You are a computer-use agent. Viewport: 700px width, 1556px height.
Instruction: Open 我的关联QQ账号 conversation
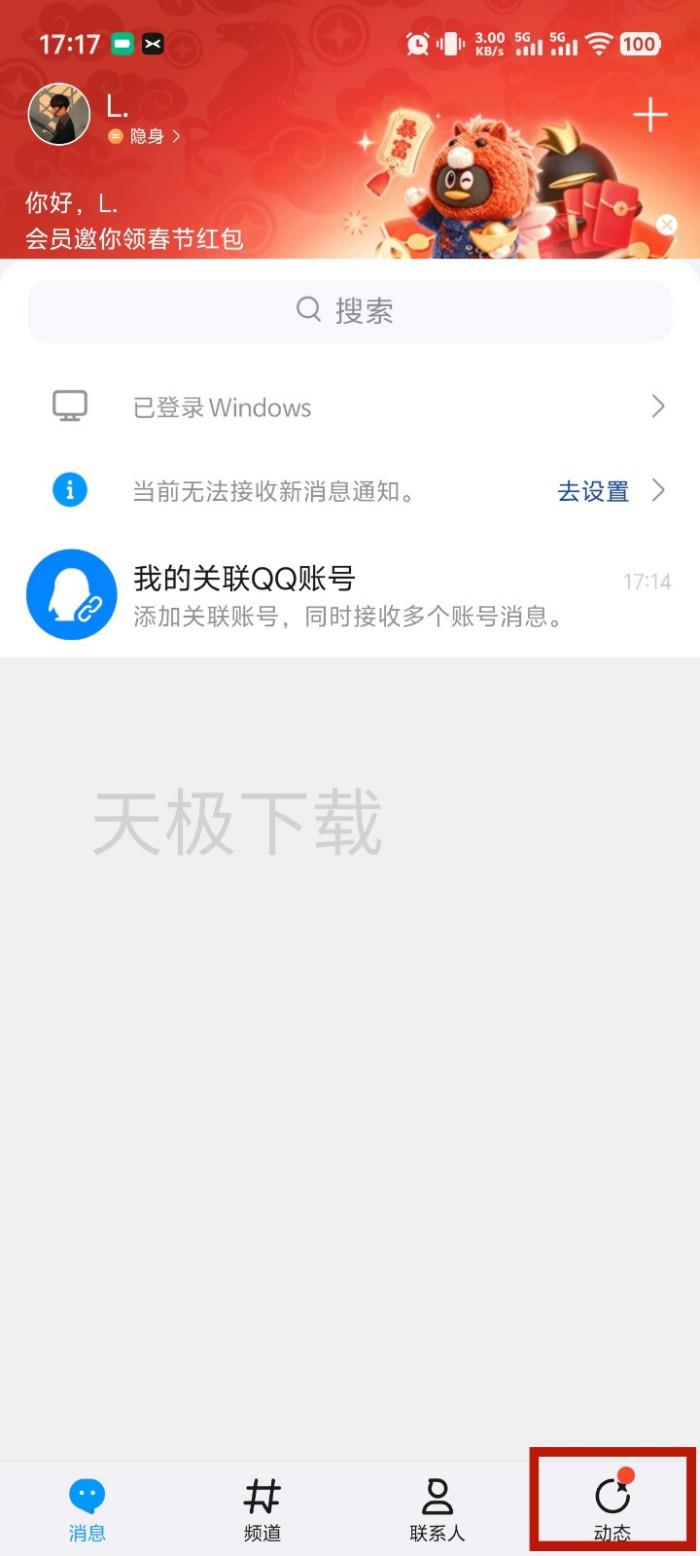click(350, 594)
